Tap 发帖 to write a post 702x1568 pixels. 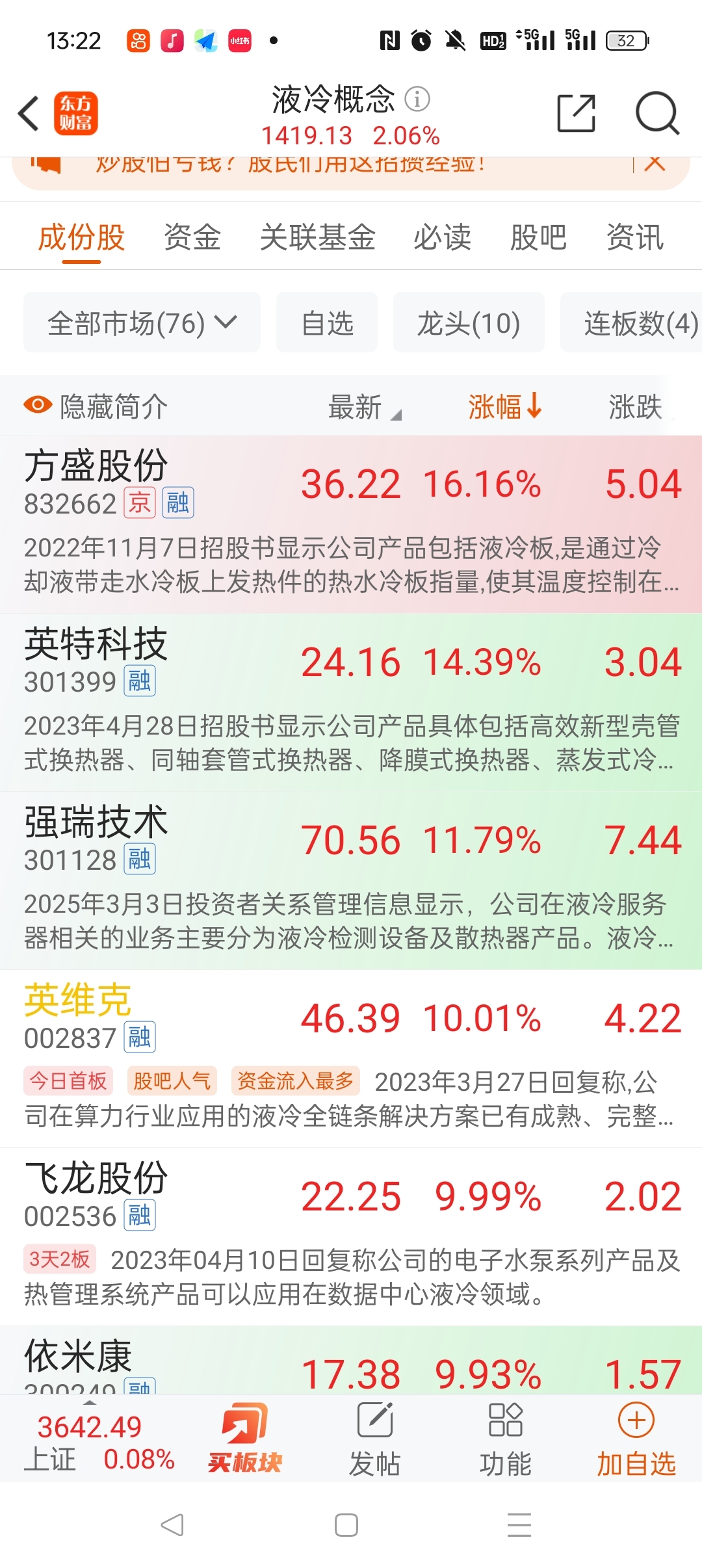(375, 1438)
